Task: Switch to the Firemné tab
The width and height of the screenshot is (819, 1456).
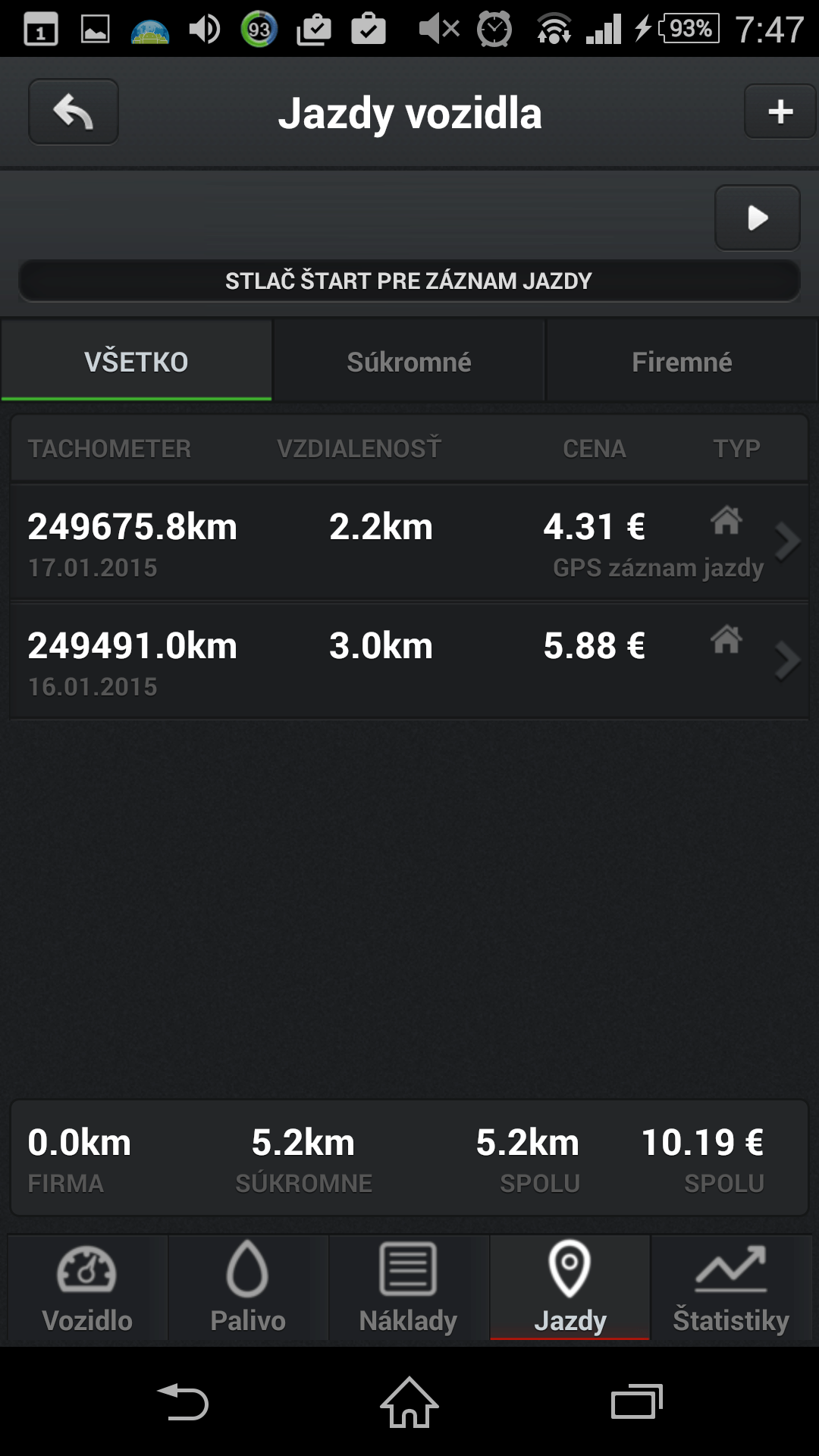Action: pos(682,361)
